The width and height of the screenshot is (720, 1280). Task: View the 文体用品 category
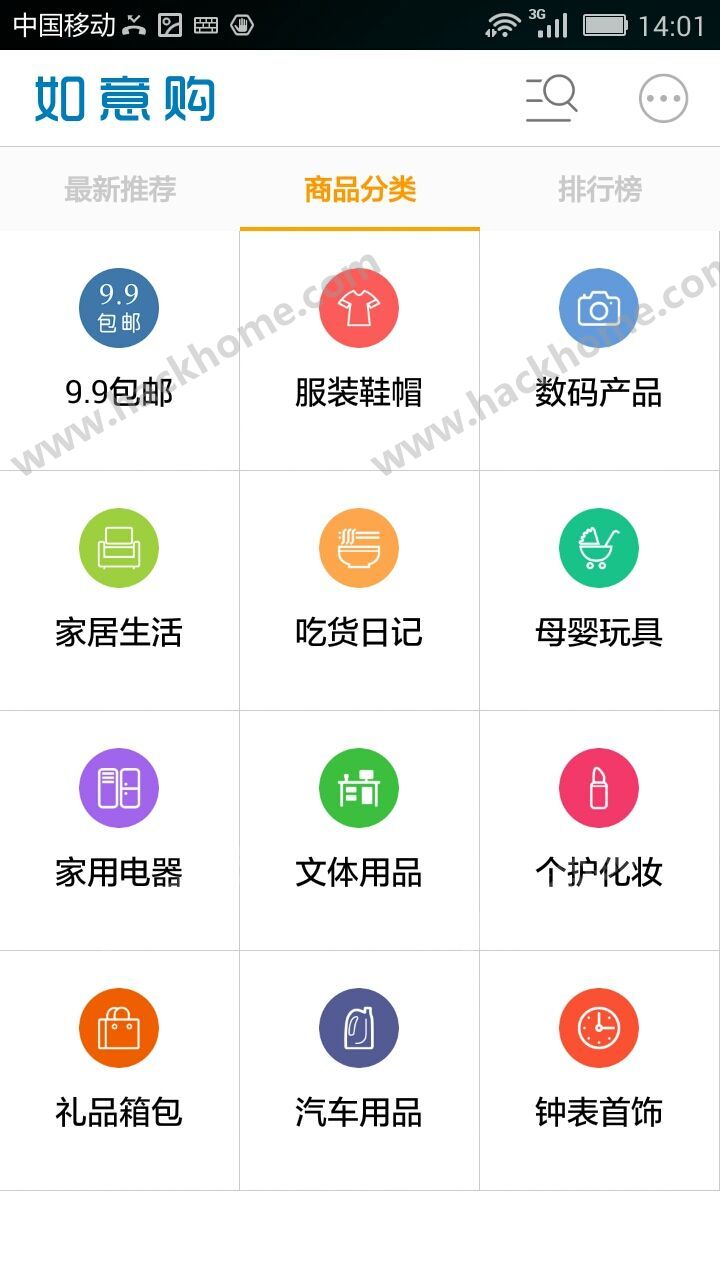pos(359,830)
